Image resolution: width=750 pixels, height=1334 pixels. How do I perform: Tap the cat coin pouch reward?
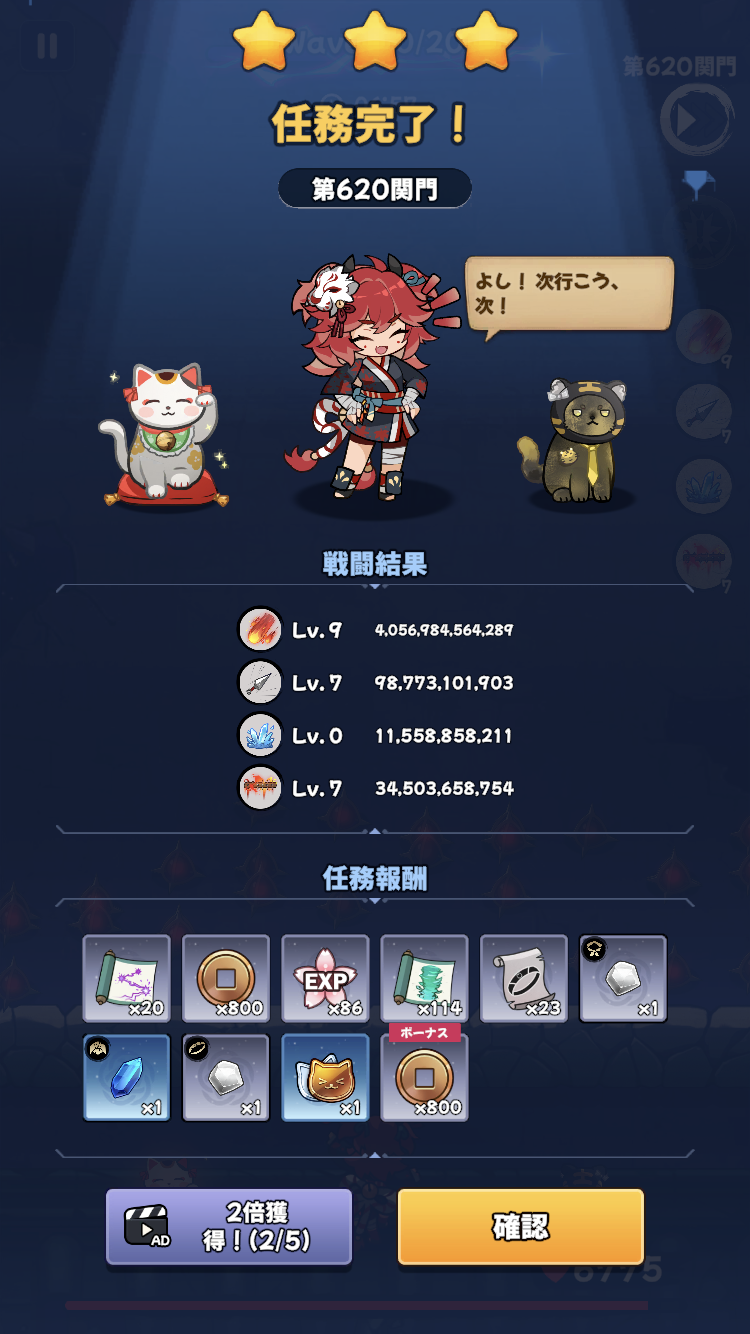tap(325, 1078)
